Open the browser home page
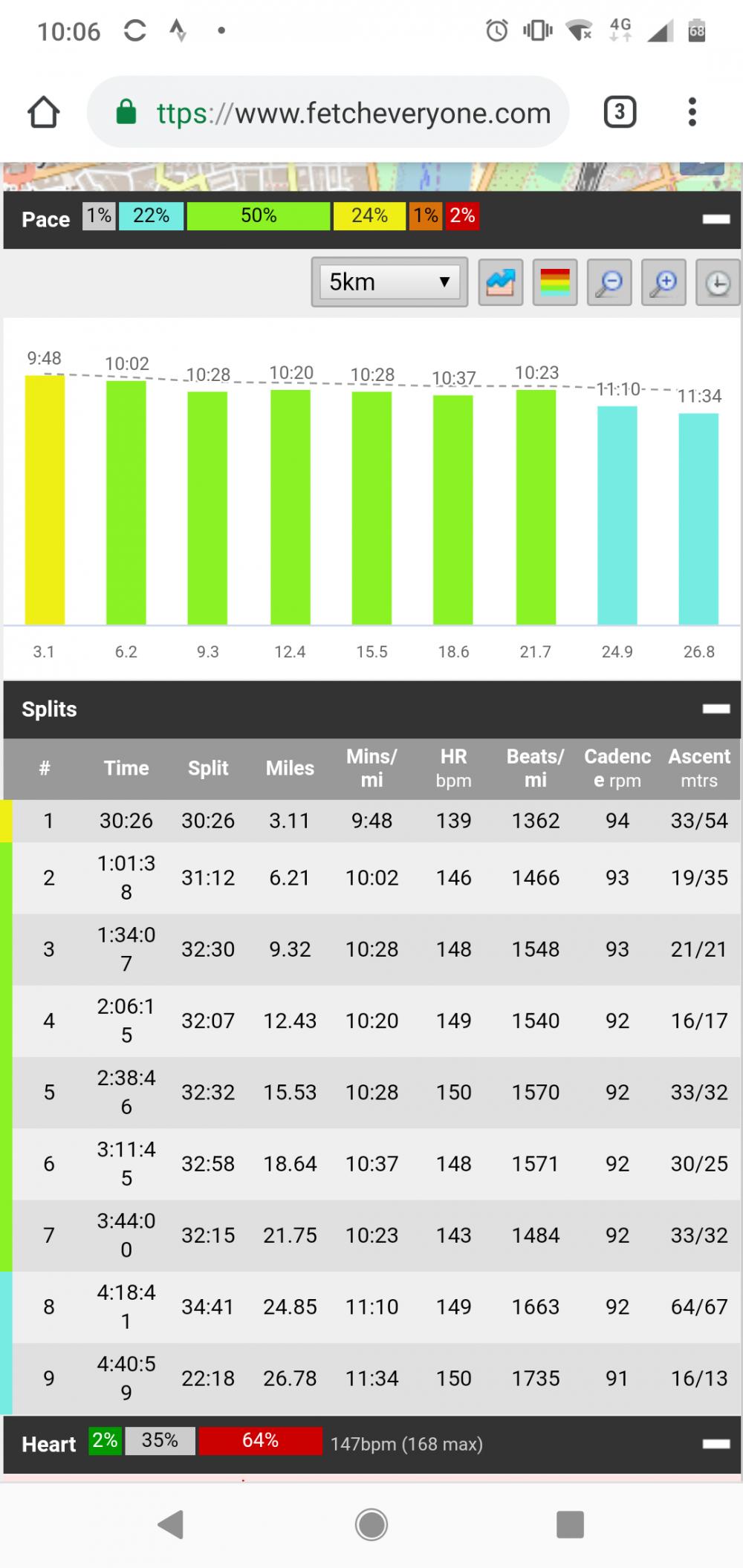 click(43, 113)
